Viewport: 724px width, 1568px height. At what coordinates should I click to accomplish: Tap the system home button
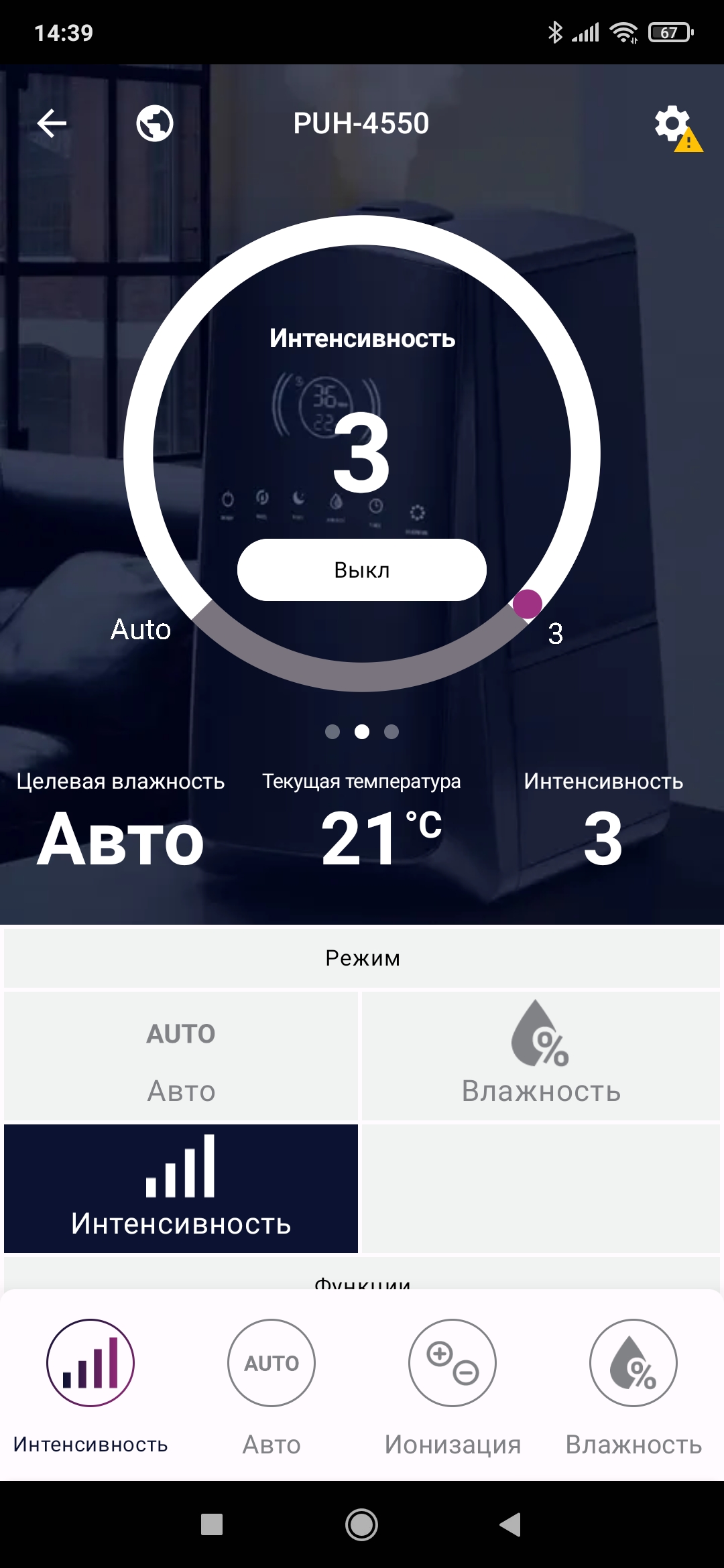coord(362,1524)
